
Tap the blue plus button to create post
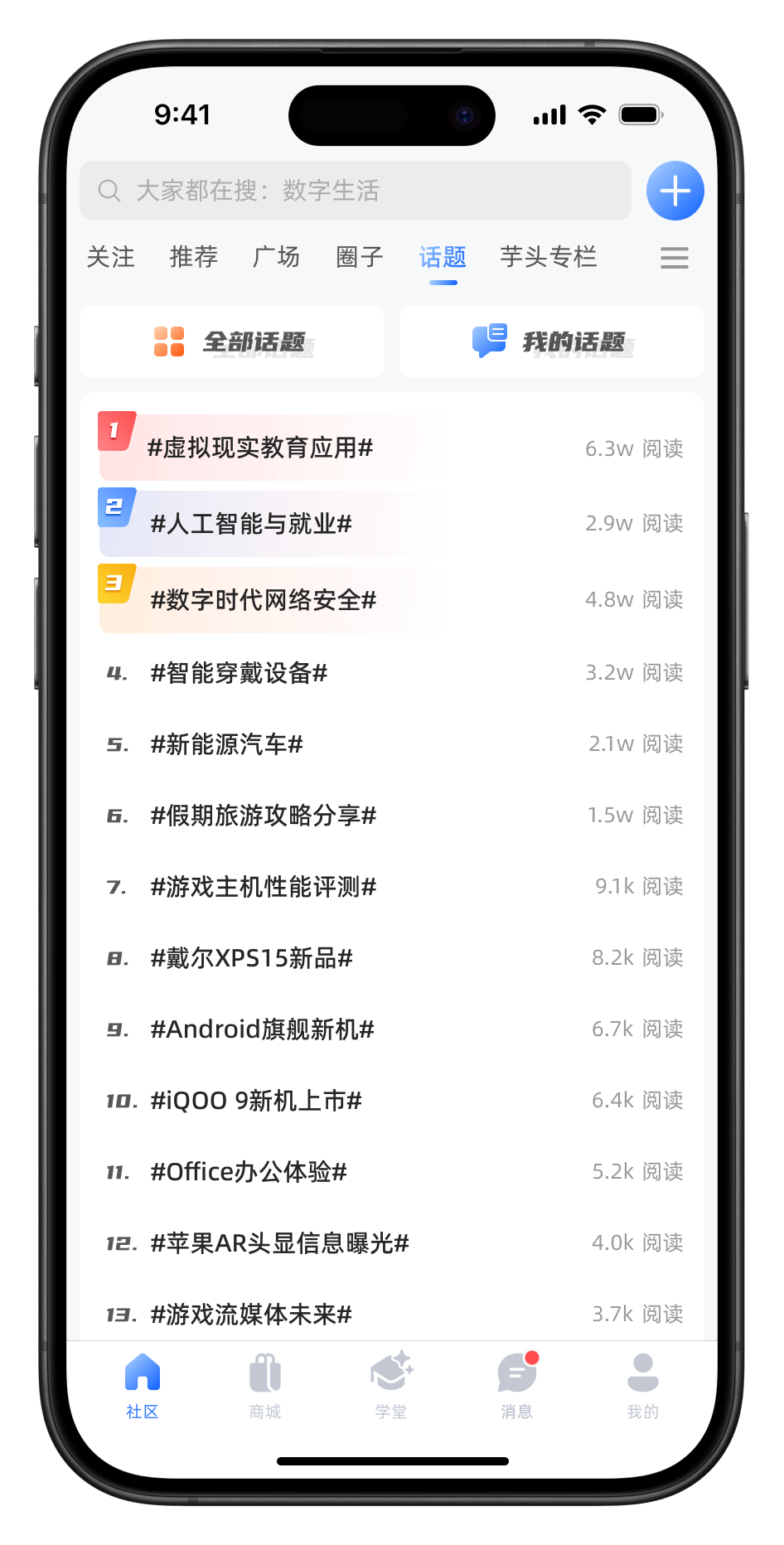675,191
